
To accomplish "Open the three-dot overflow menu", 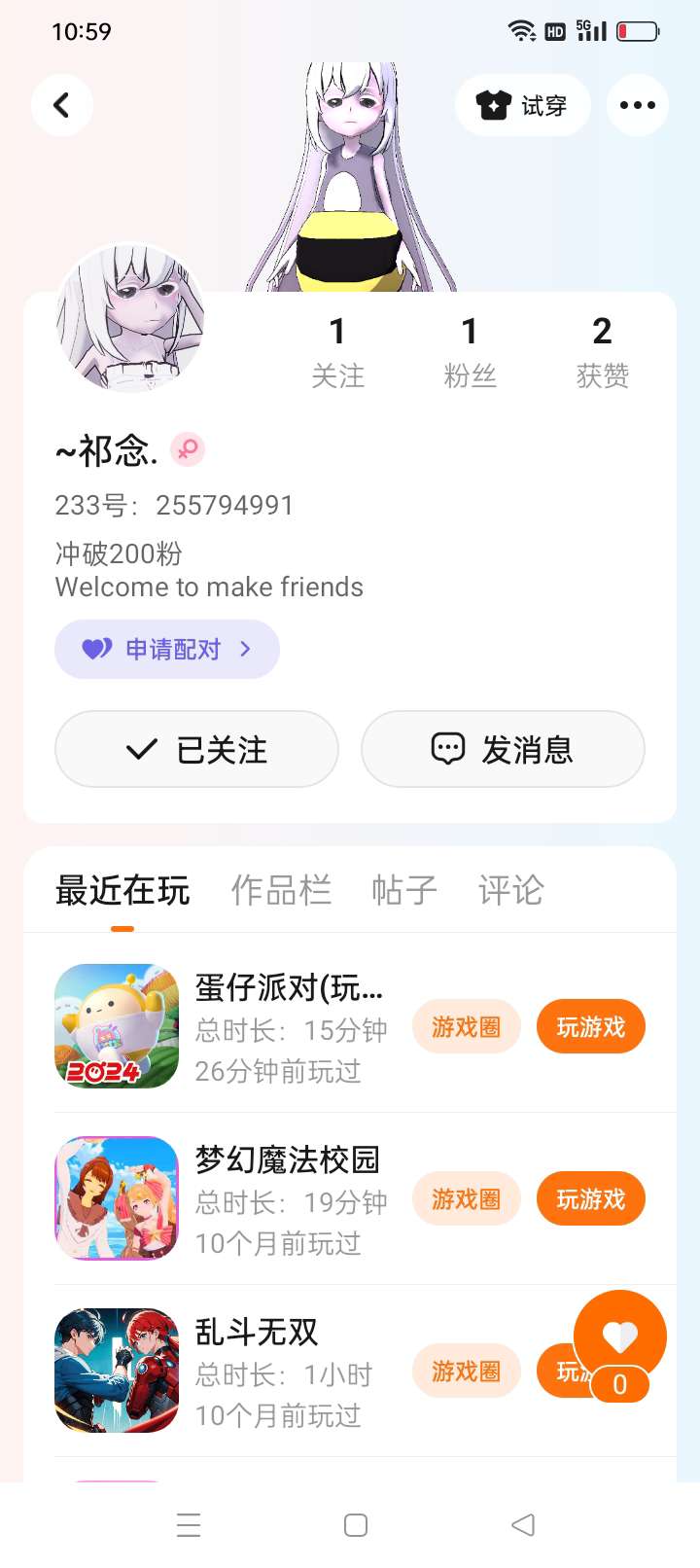I will pos(638,105).
